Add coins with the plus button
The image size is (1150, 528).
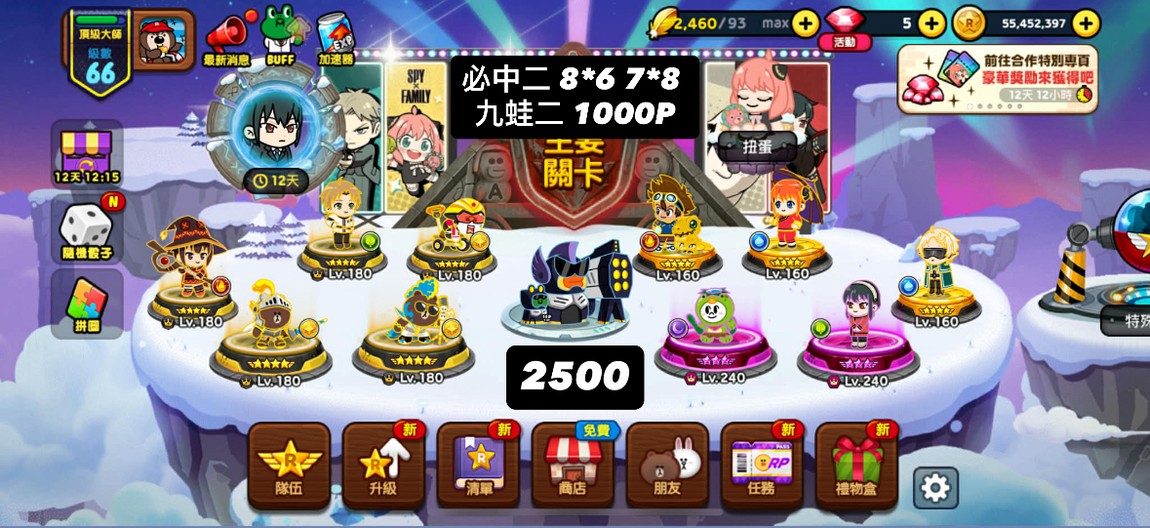[x=1086, y=22]
